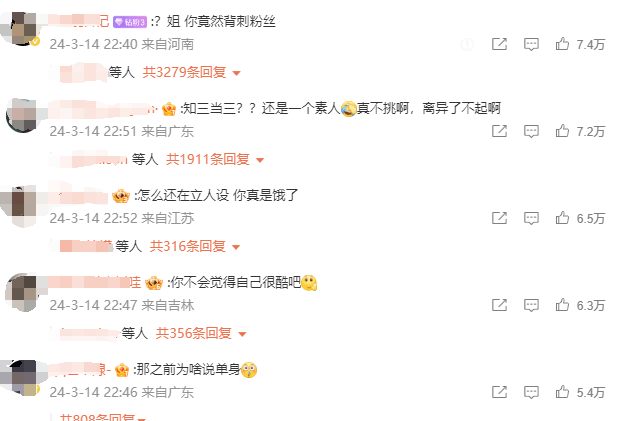The height and width of the screenshot is (421, 617).
Task: Reply to the comment with 6.5万 likes
Action: click(531, 218)
